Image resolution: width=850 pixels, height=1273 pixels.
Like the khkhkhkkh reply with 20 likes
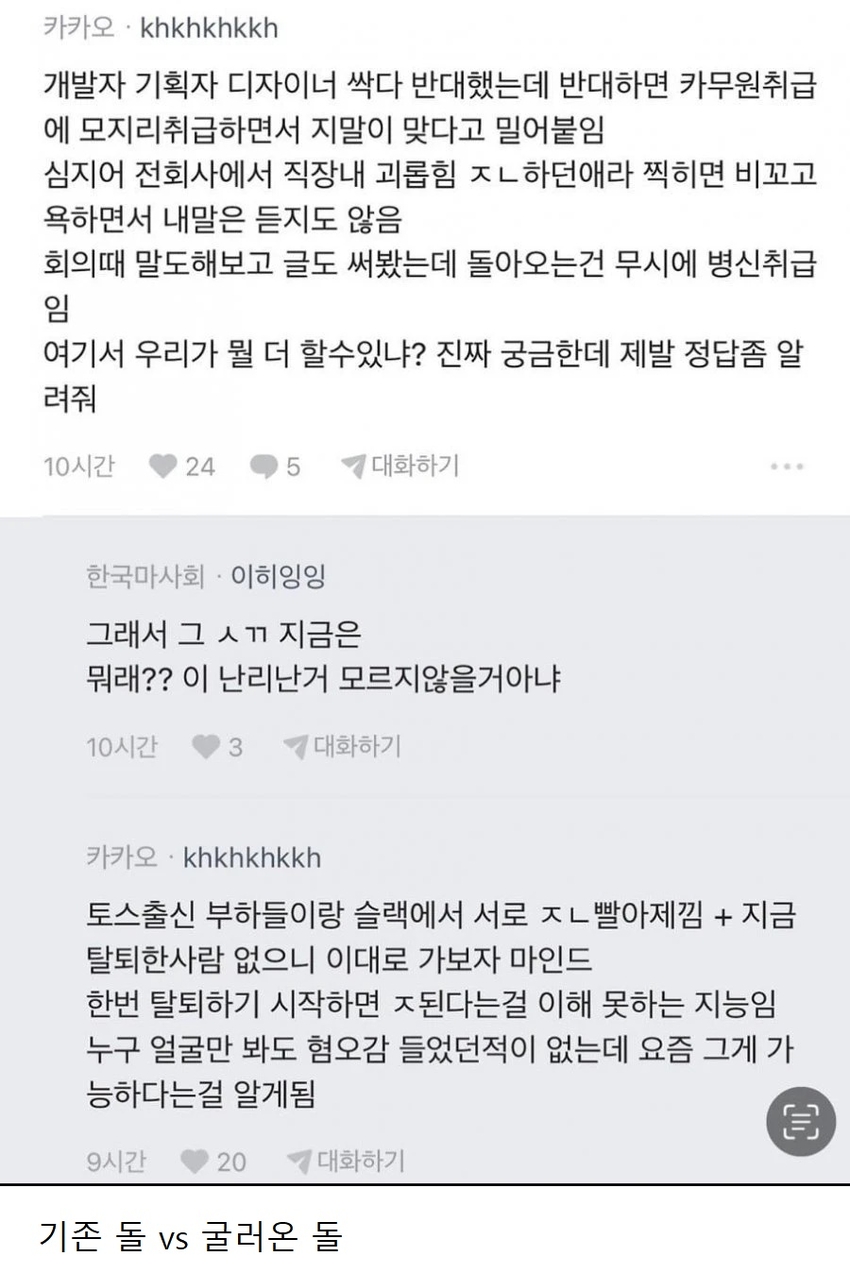[x=196, y=1161]
